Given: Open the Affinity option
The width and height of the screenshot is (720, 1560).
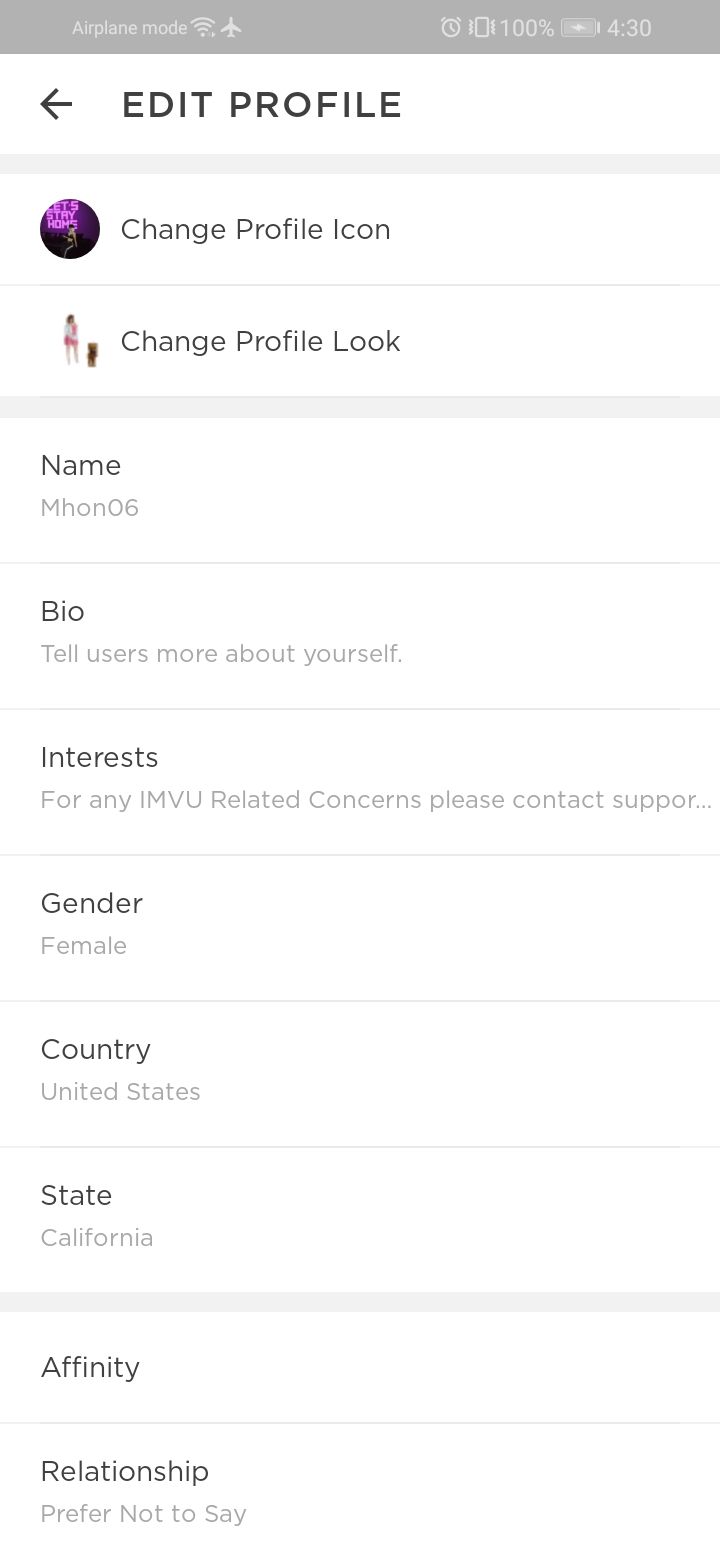Looking at the screenshot, I should coord(360,1367).
